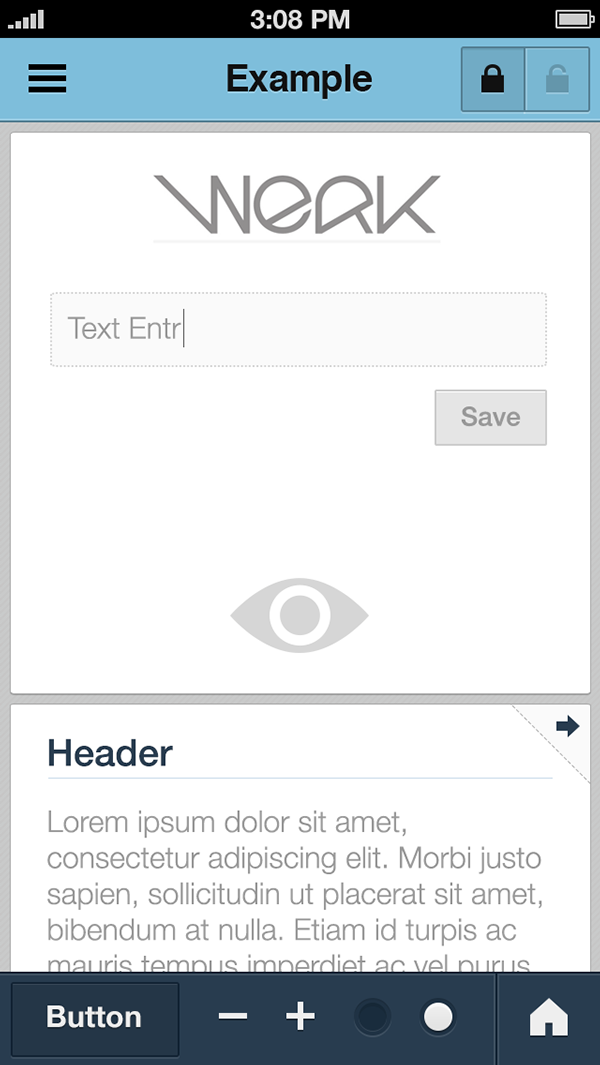Go to home via house icon
The width and height of the screenshot is (600, 1065).
tap(549, 1017)
